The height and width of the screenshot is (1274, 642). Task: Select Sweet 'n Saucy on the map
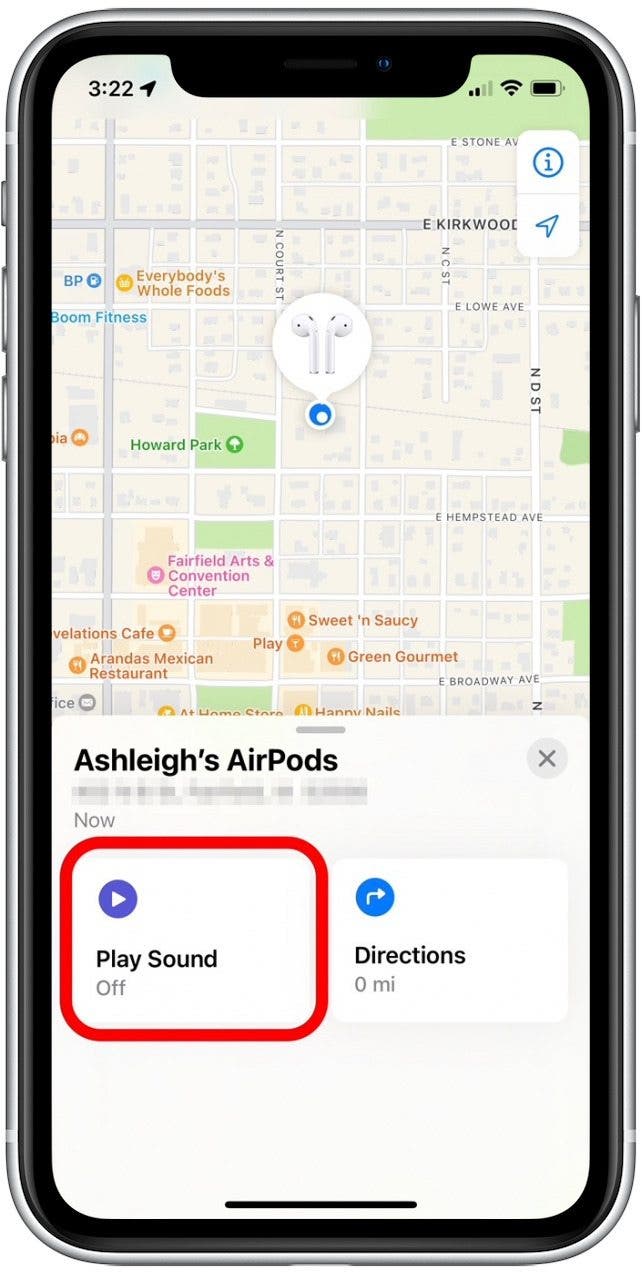296,620
